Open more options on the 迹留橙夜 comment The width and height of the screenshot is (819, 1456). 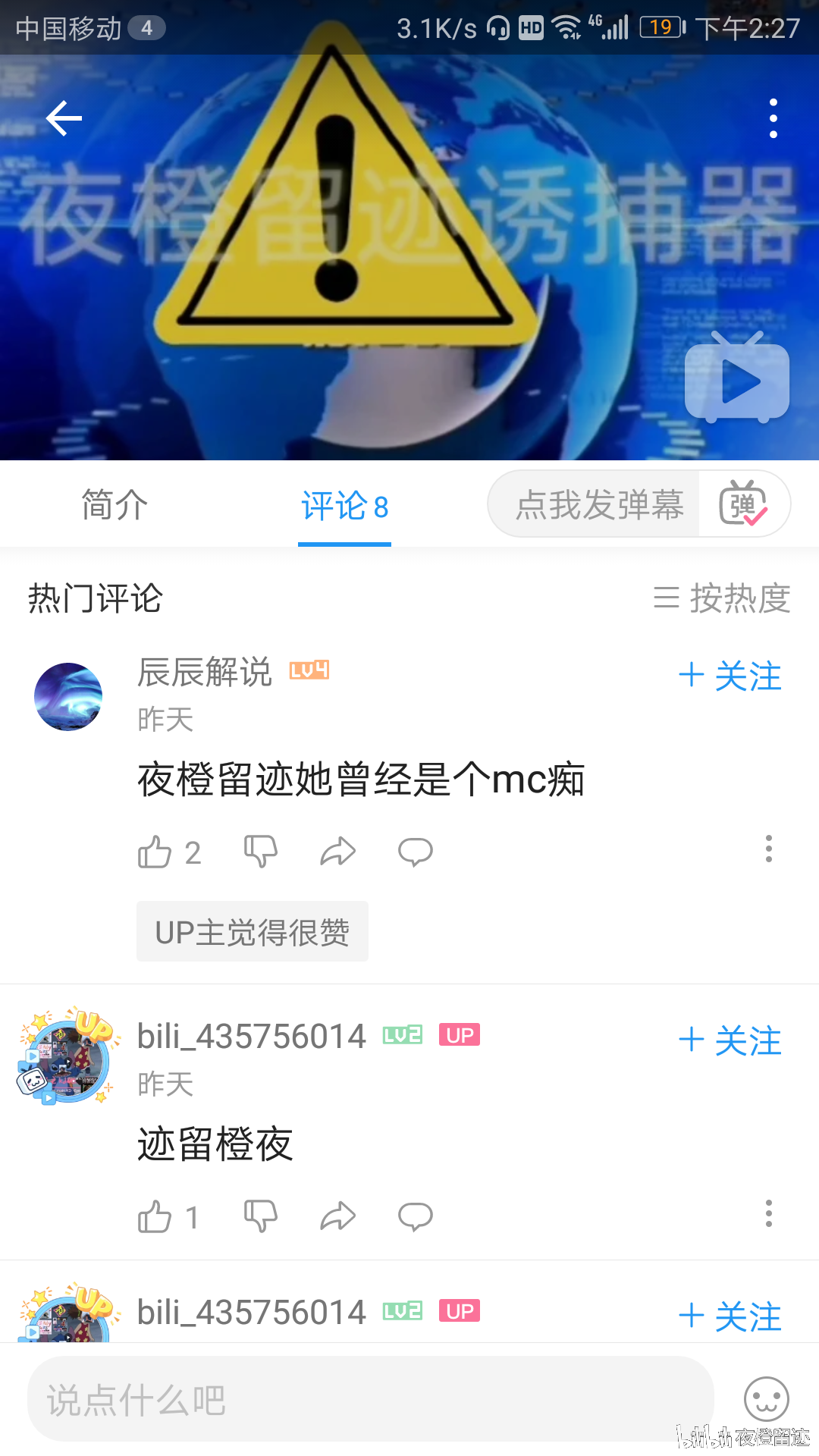tap(768, 1213)
